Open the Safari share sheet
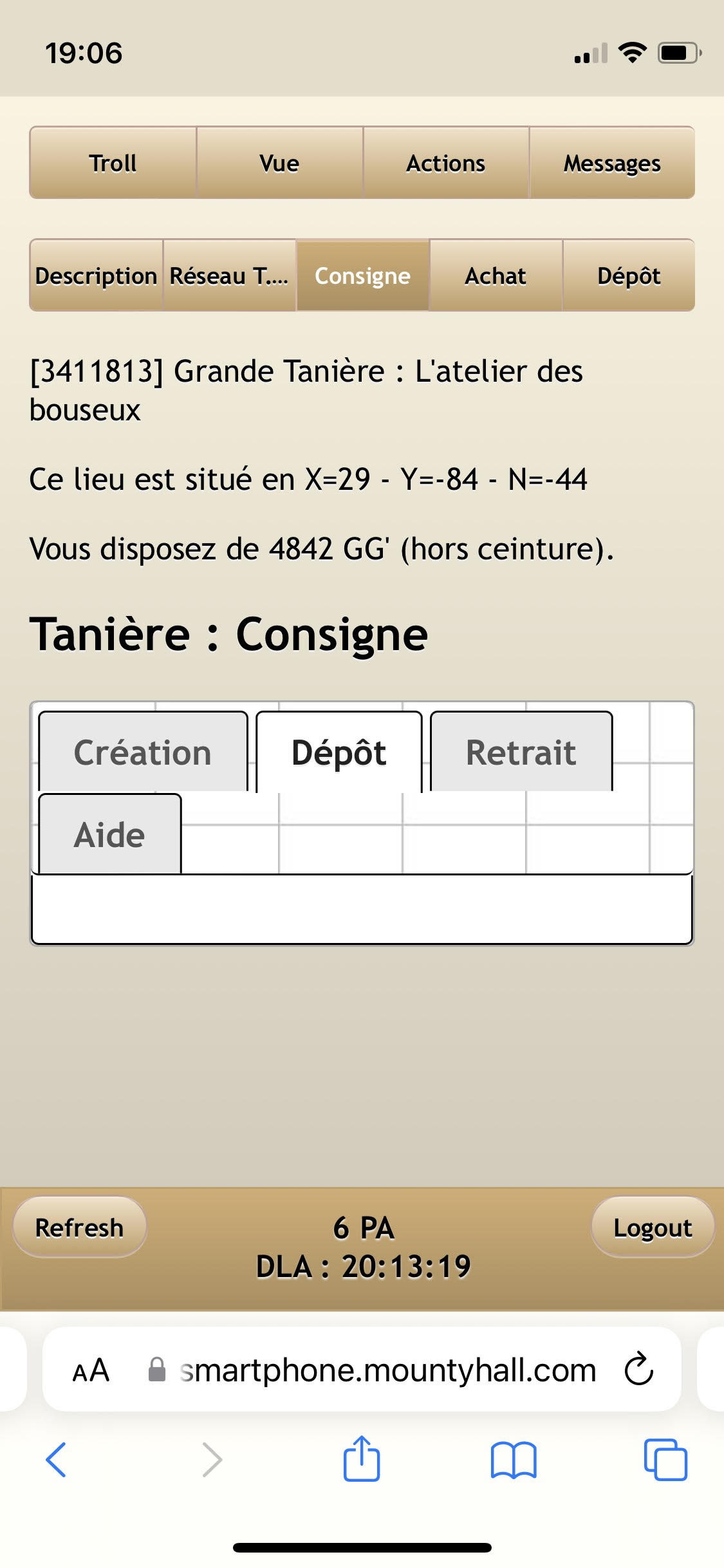The image size is (724, 1568). tap(362, 1459)
